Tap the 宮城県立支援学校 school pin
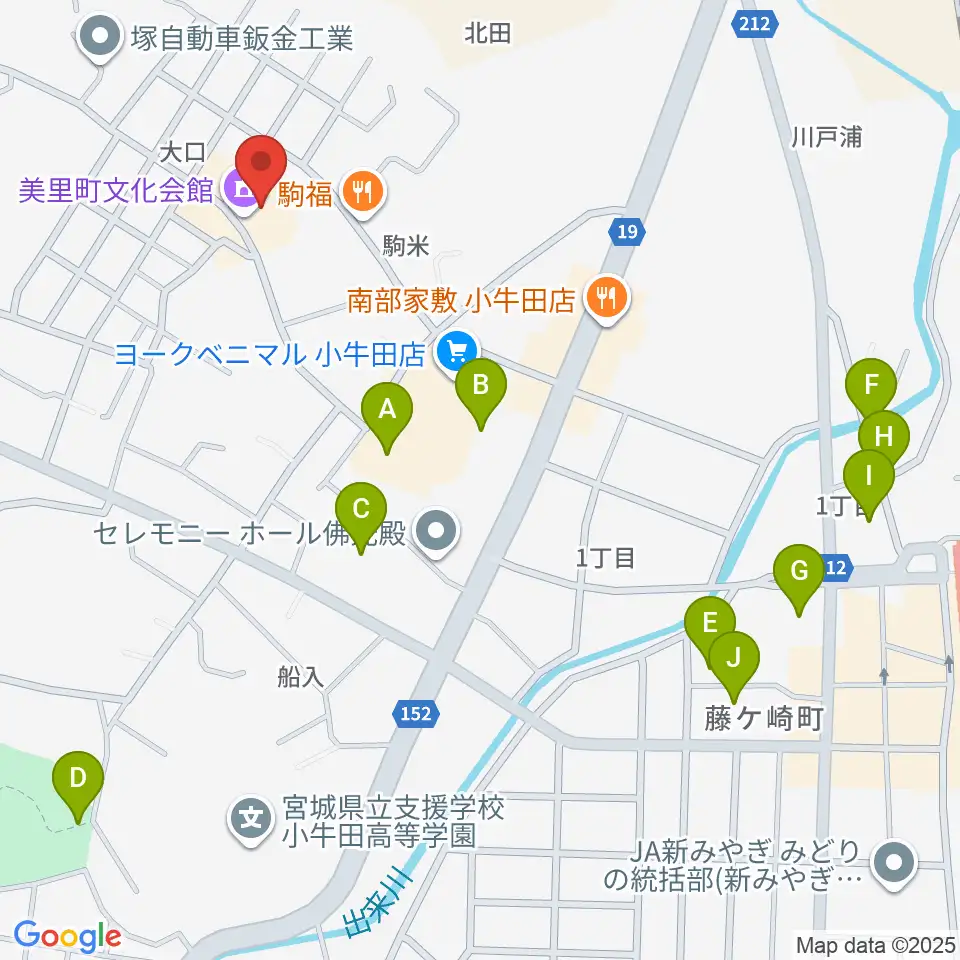This screenshot has height=960, width=960. [x=250, y=820]
